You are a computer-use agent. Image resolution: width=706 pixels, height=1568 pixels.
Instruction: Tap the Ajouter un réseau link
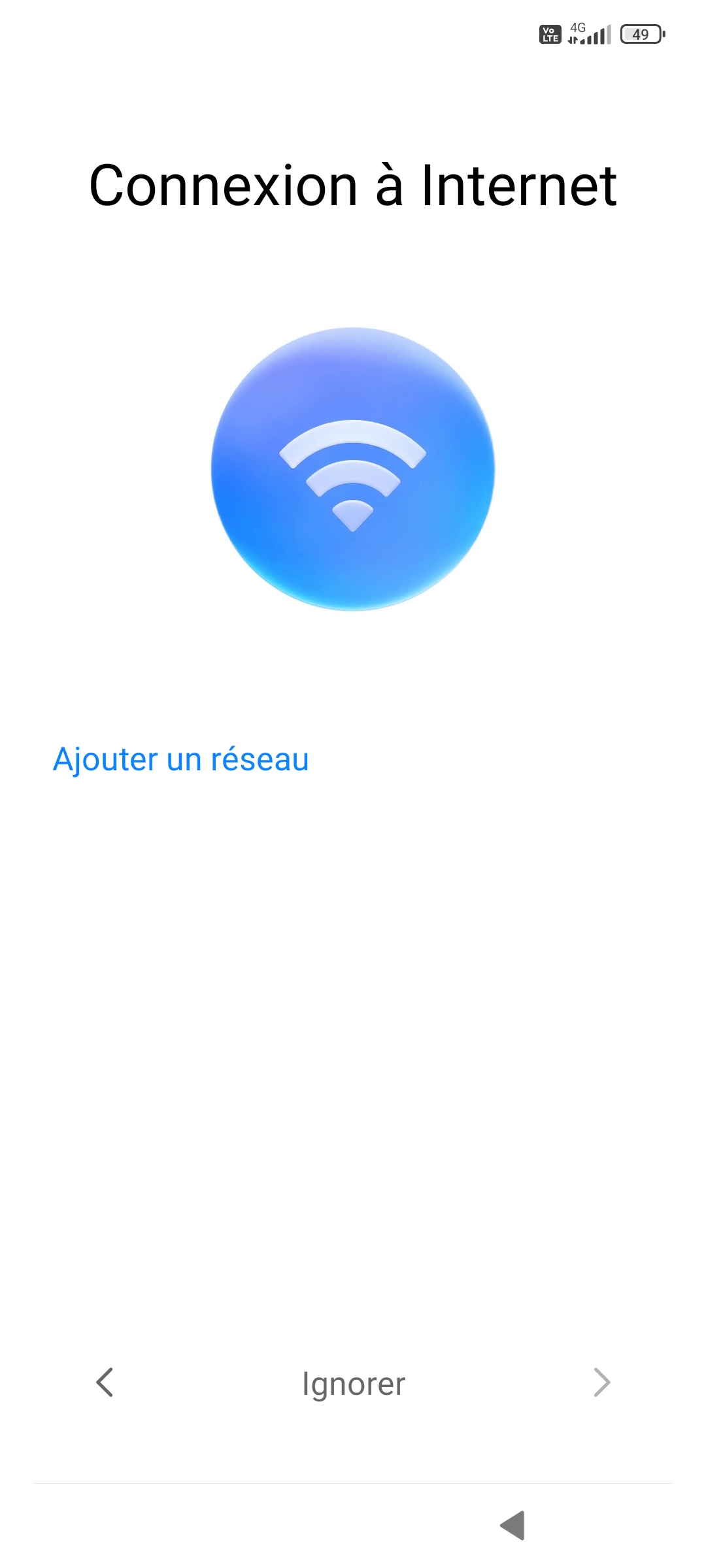pyautogui.click(x=180, y=759)
